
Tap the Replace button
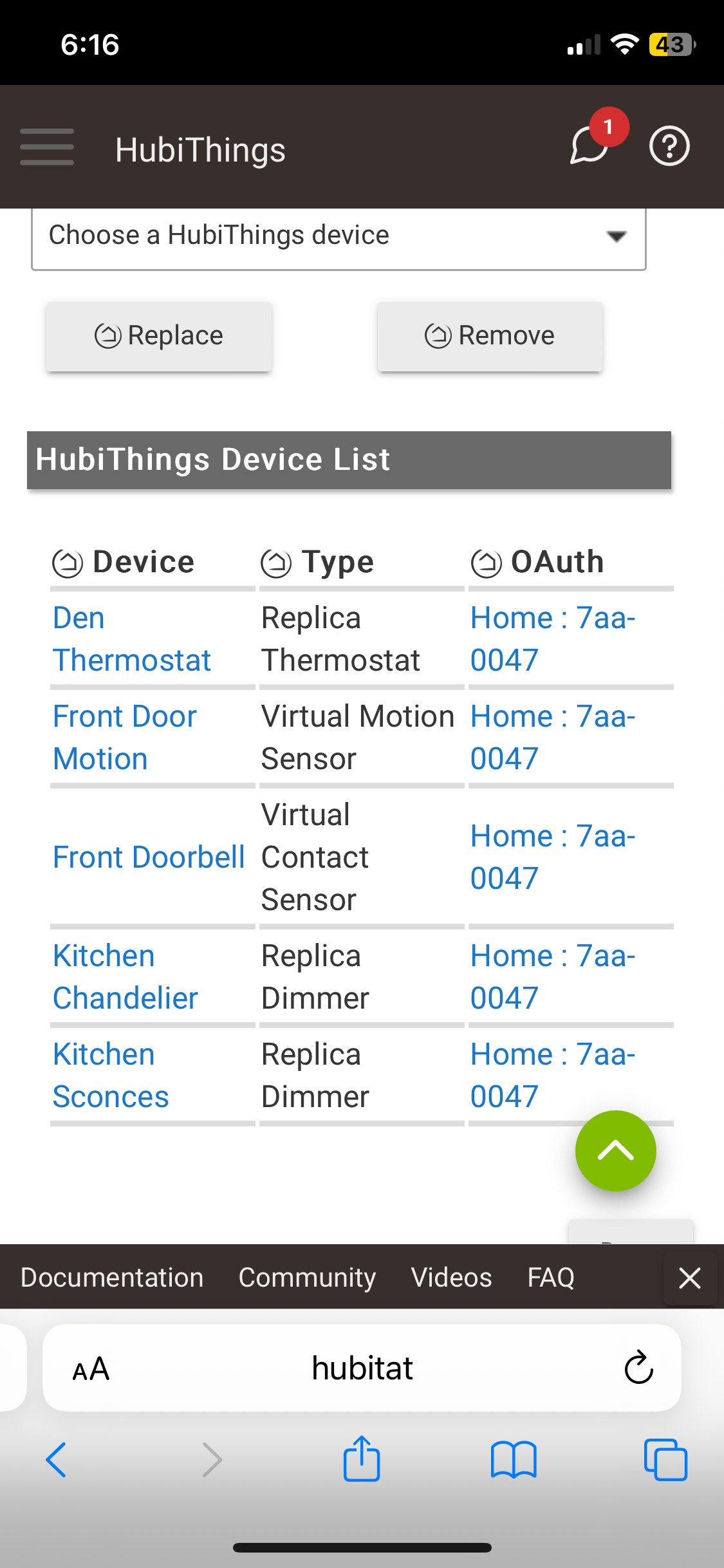(159, 336)
